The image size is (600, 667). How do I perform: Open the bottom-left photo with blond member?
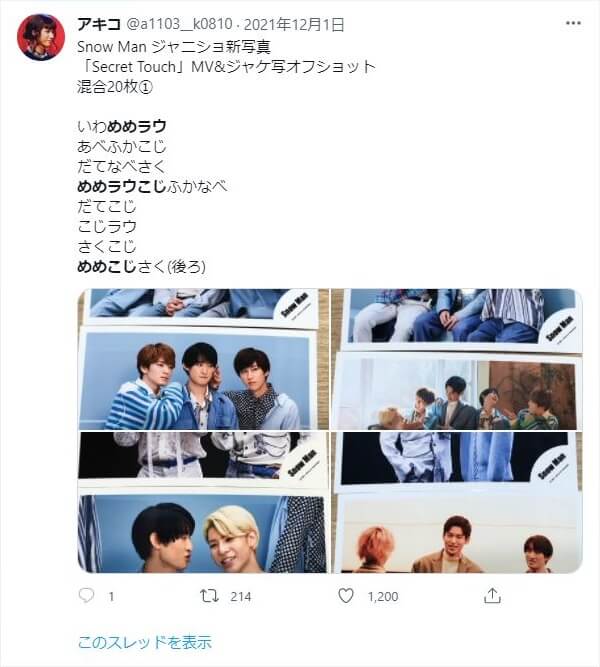203,503
